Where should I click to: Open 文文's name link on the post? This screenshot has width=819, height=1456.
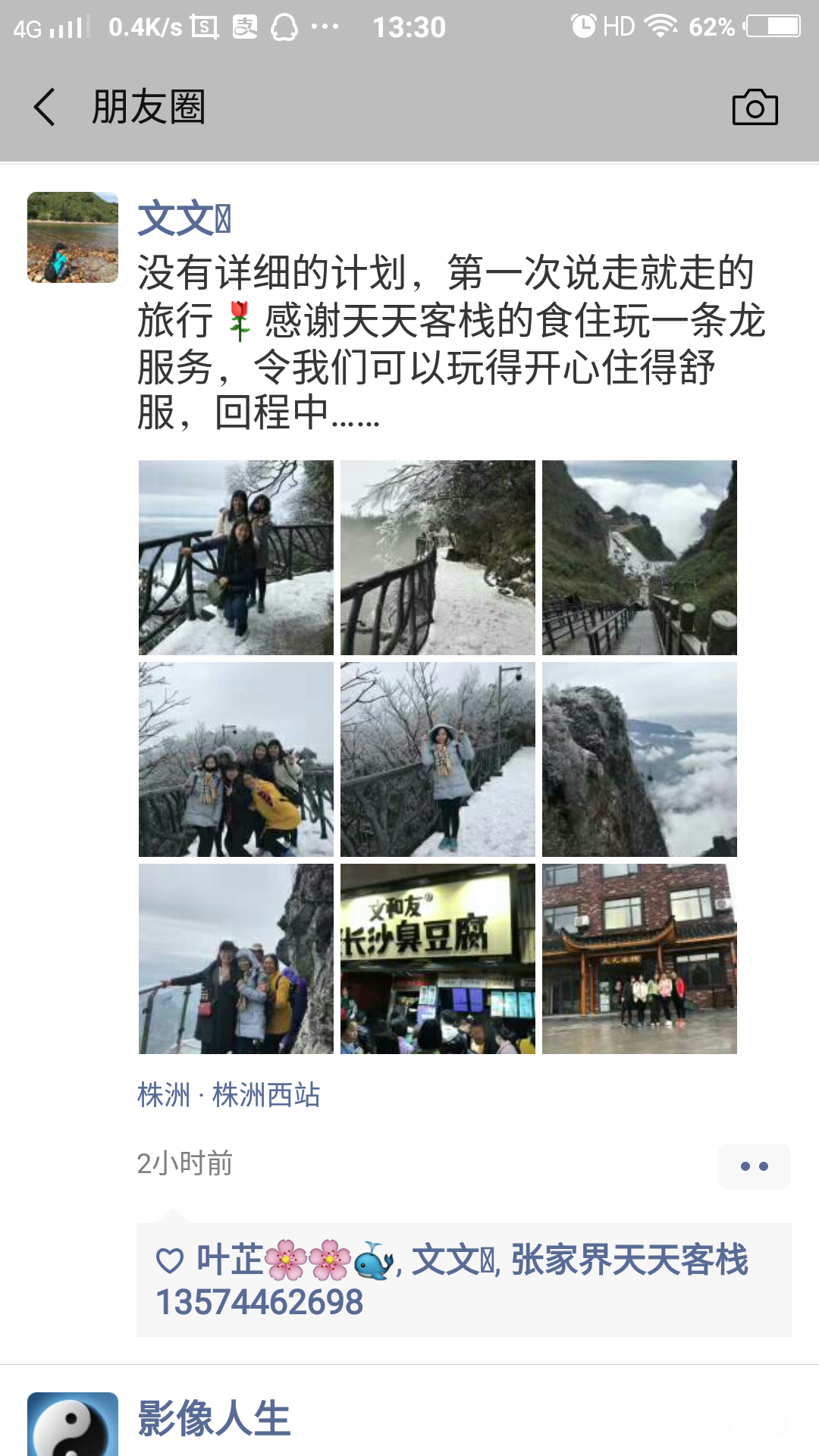click(x=184, y=219)
